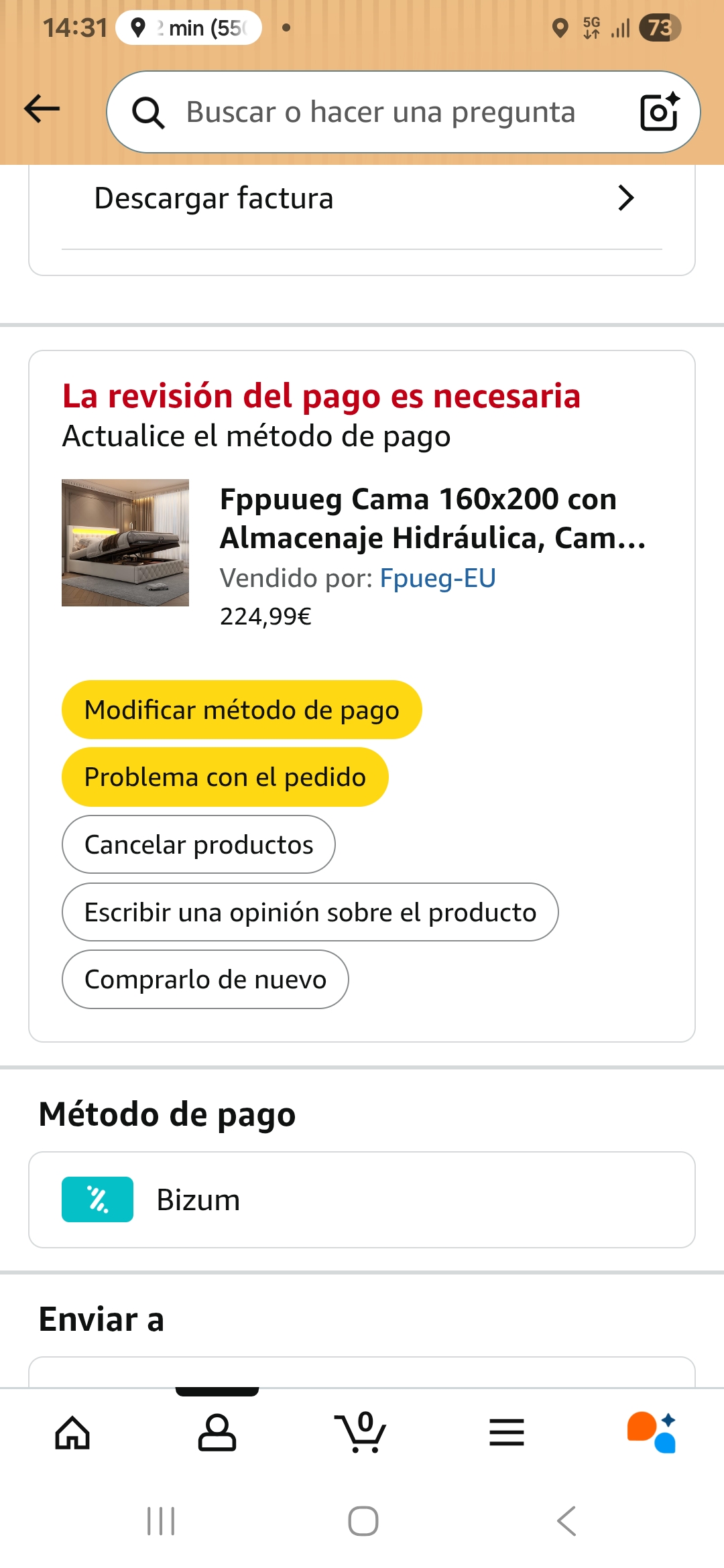724x1568 pixels.
Task: Open the shopping cart tab
Action: click(x=361, y=1433)
